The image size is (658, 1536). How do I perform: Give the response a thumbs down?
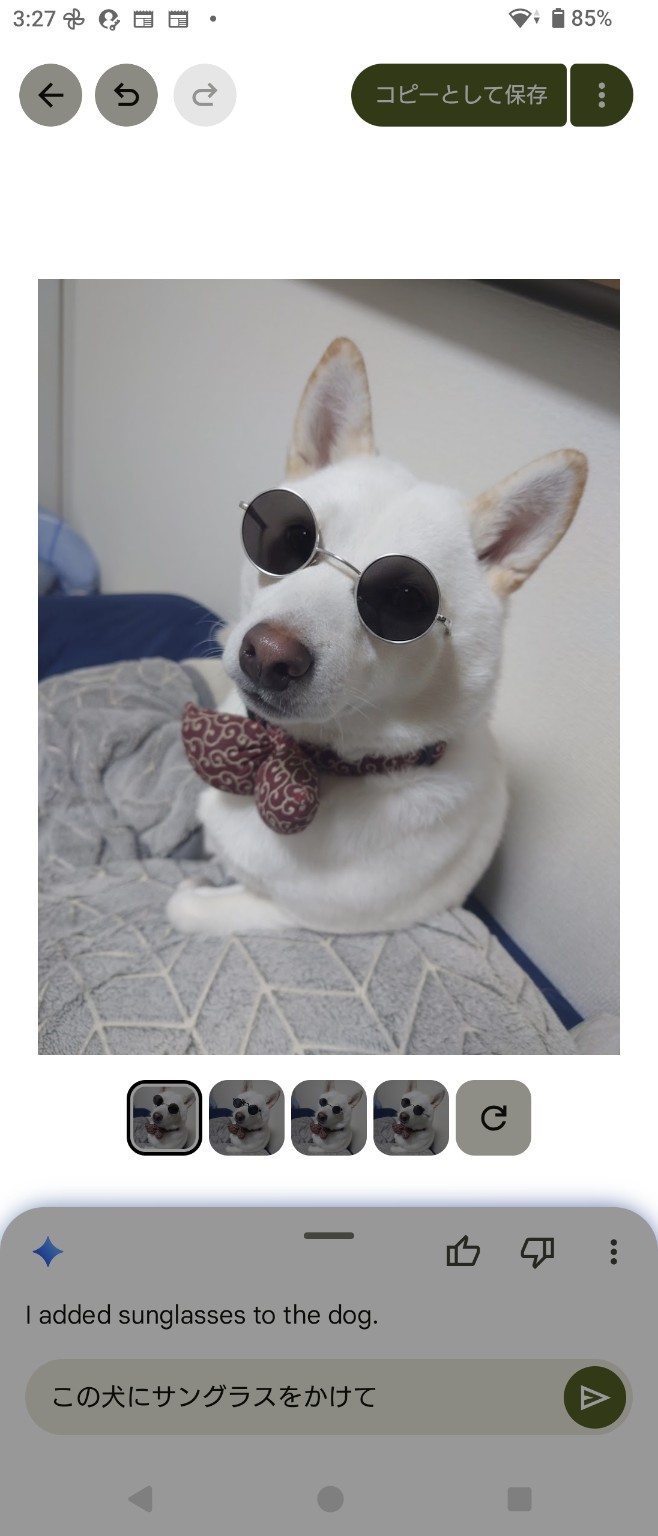537,1251
